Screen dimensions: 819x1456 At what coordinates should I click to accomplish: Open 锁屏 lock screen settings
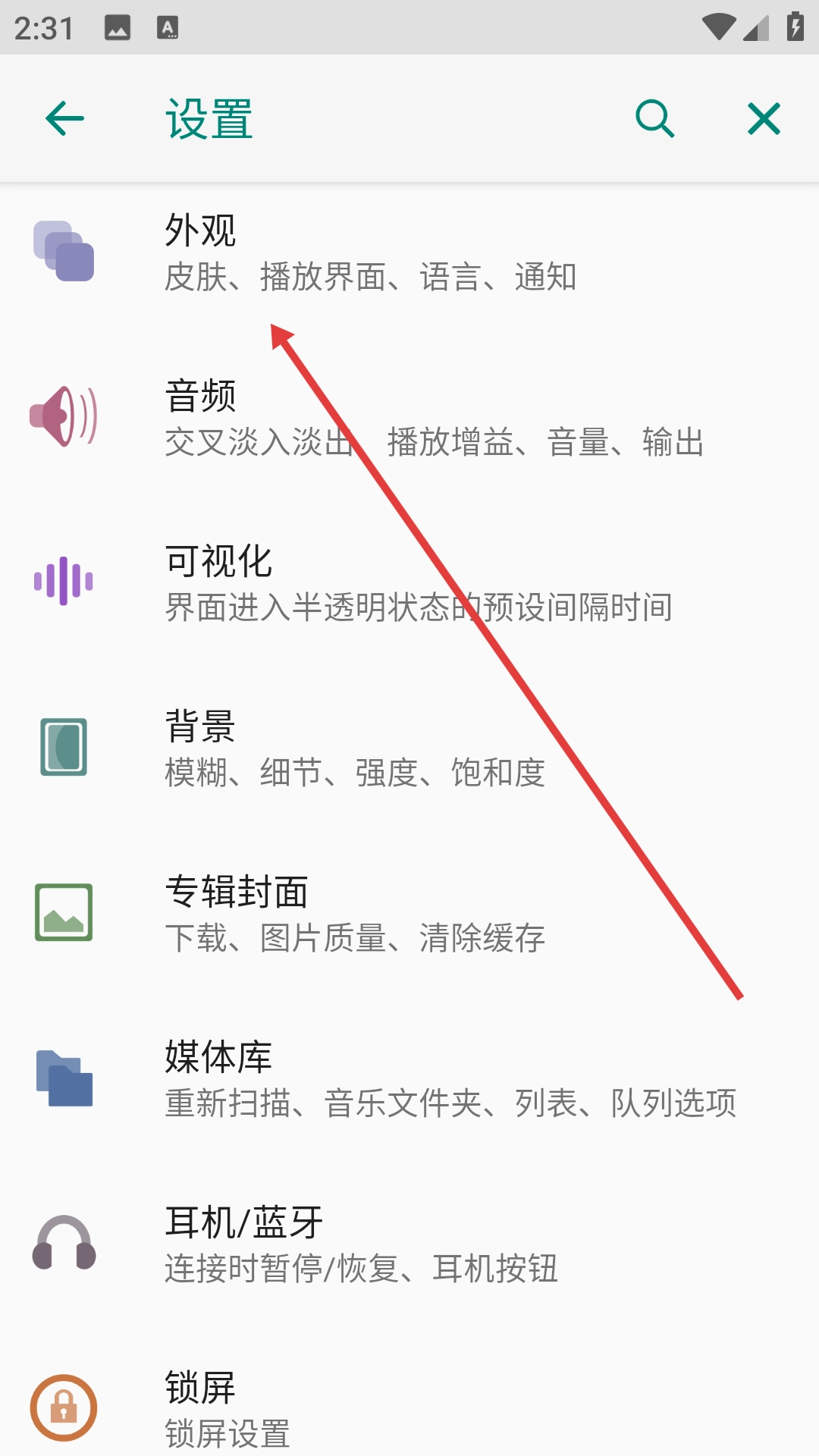pos(409,1407)
